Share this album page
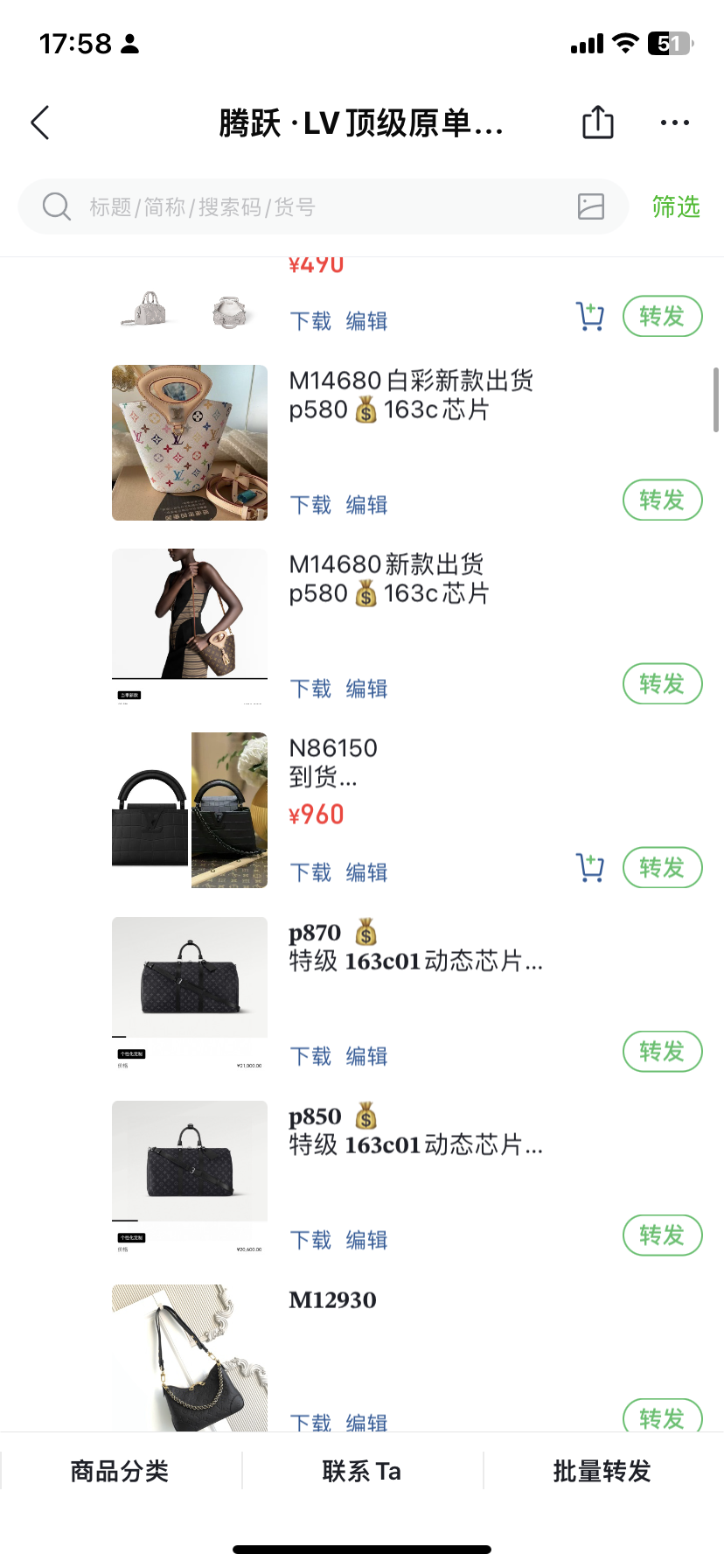The height and width of the screenshot is (1568, 724). click(598, 122)
